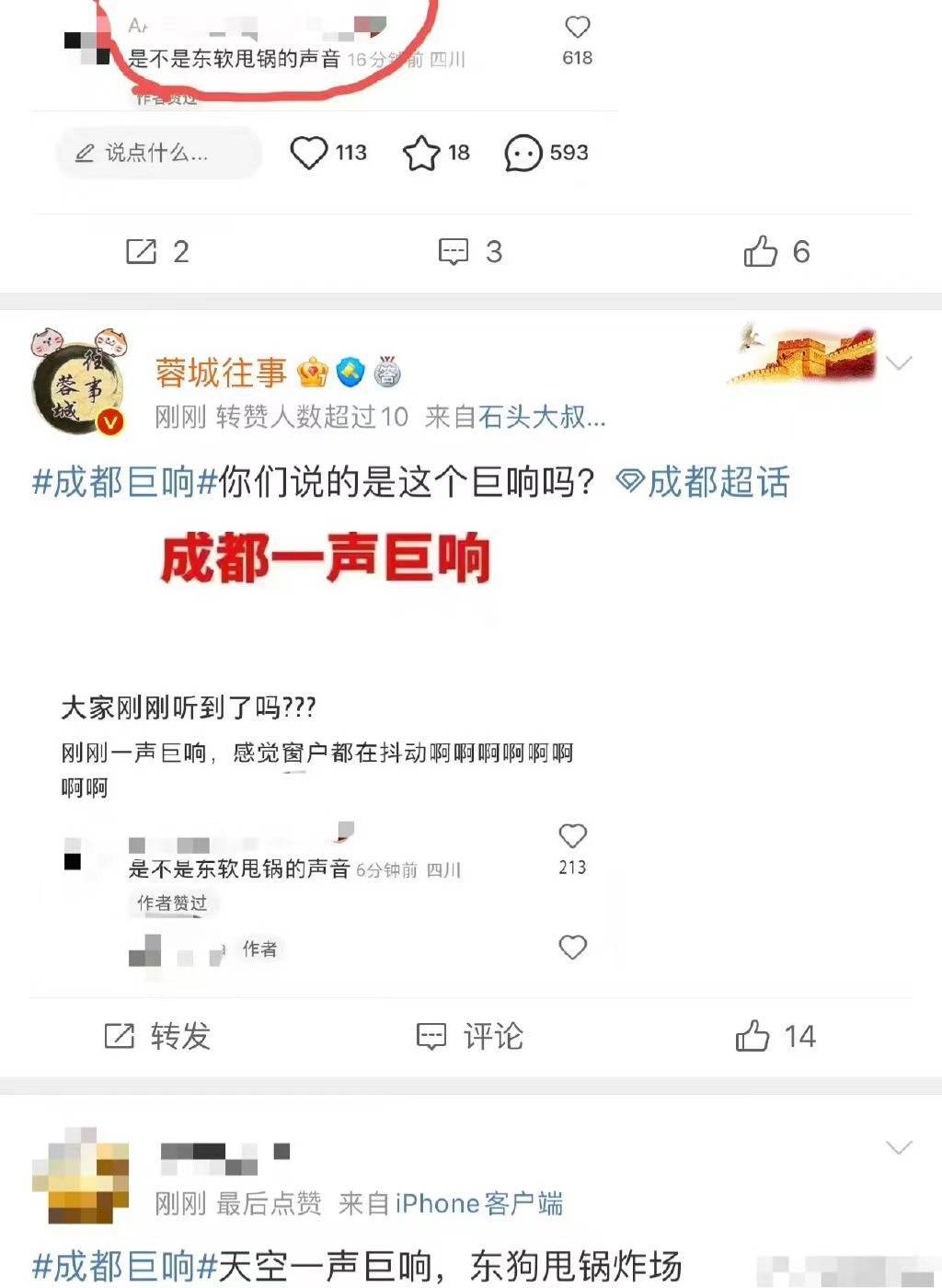Expand the options chevron on 蓉城往事's post
Viewport: 942px width, 1288px height.
[x=898, y=362]
